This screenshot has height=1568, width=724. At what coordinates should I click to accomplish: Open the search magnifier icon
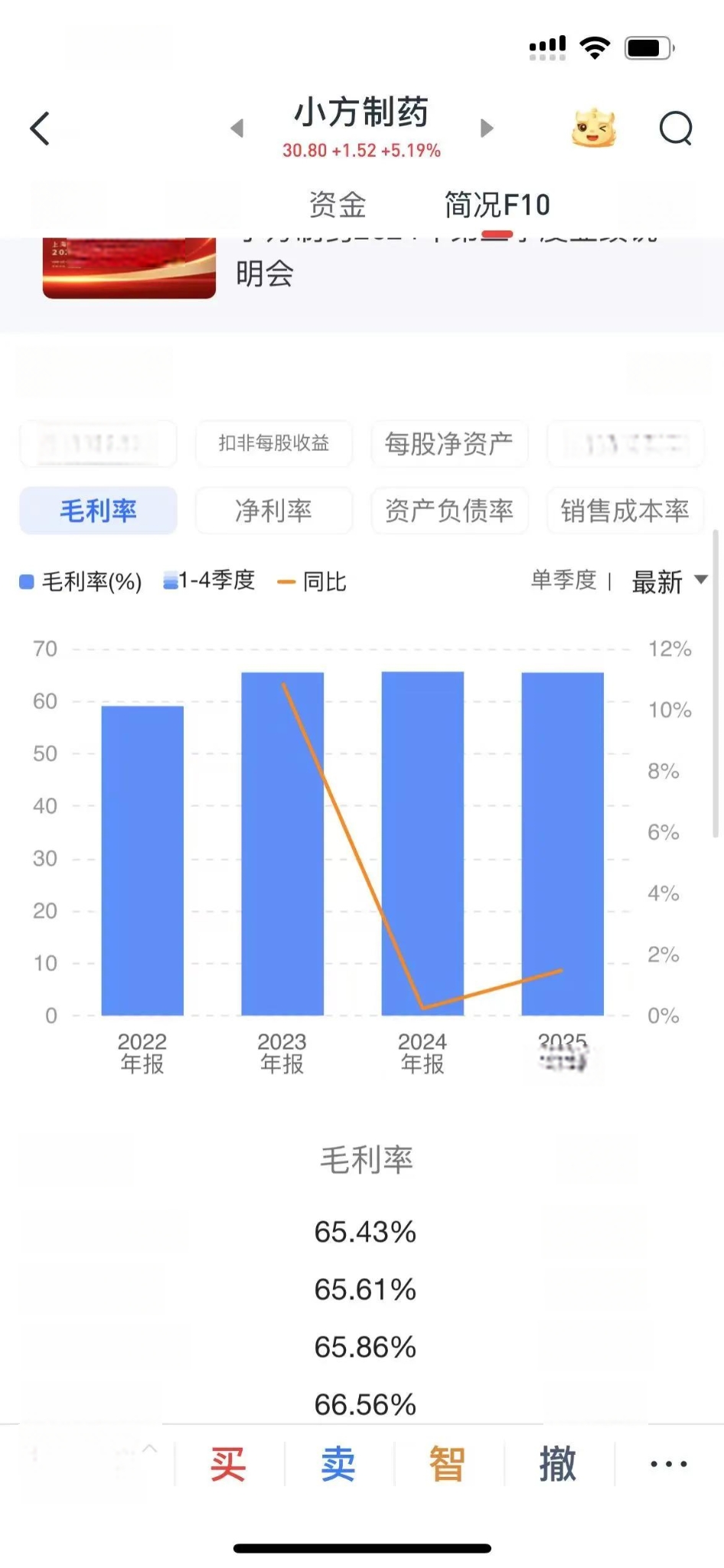click(x=676, y=128)
